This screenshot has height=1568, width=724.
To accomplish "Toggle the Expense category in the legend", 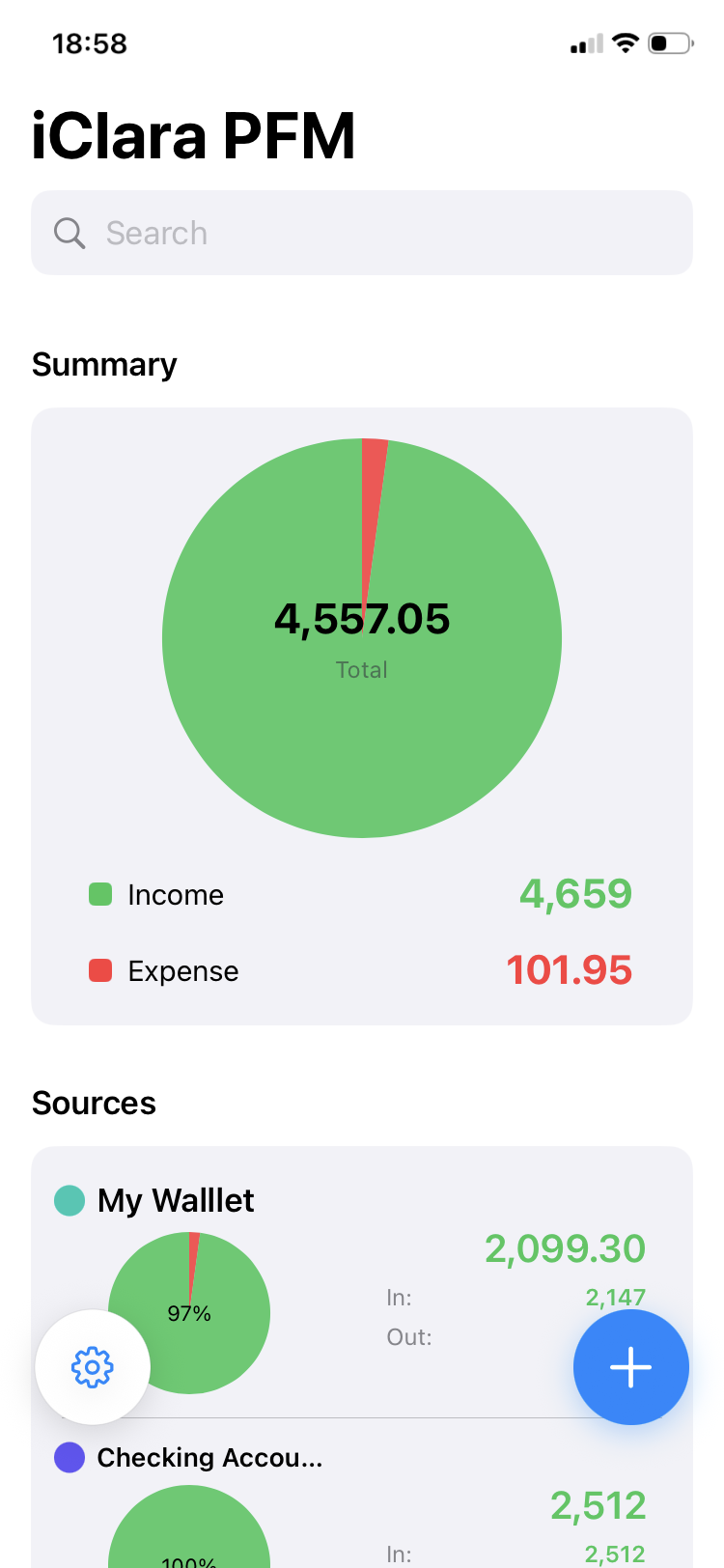I will (x=182, y=970).
